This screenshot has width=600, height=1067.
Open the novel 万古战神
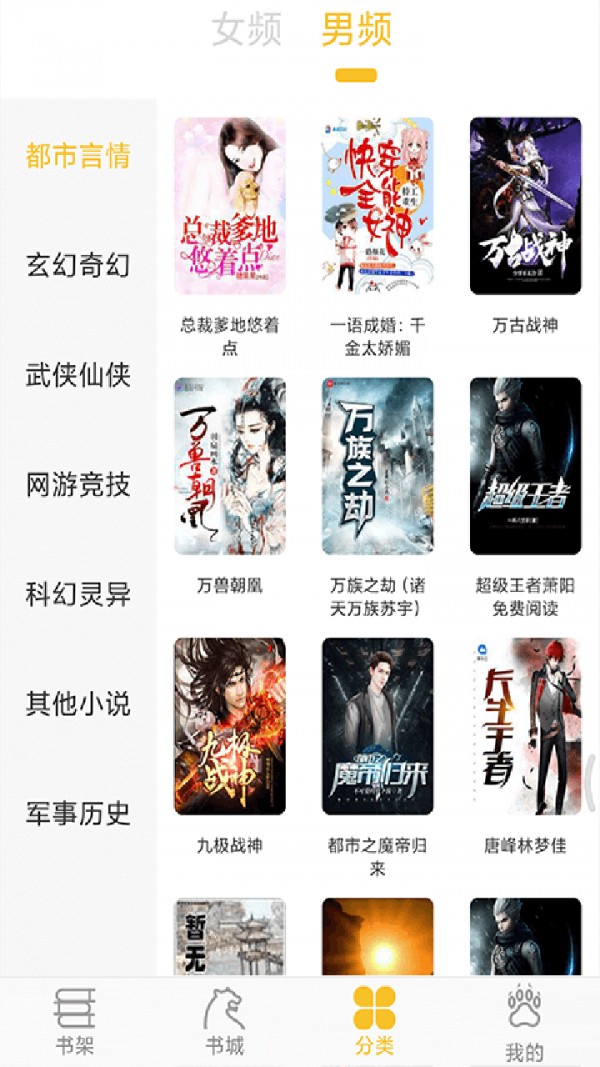point(525,207)
